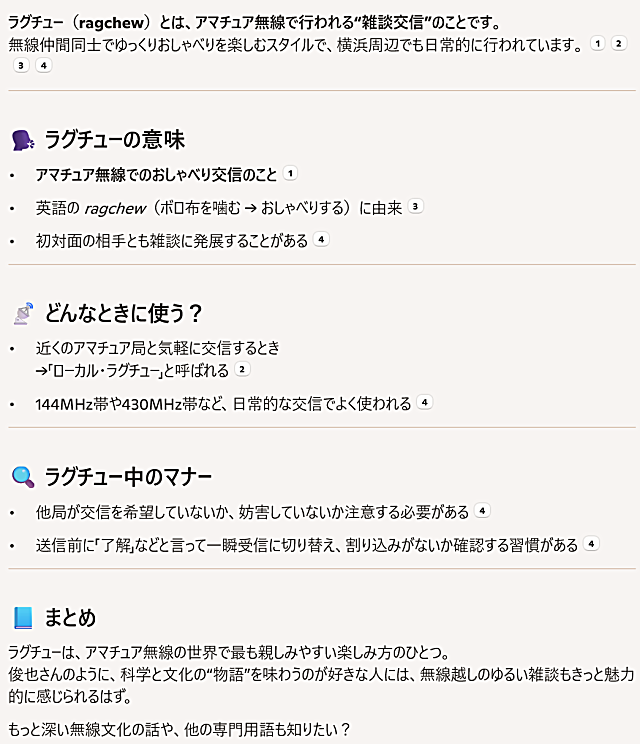Open citation 1 beside アマチュア無線でのおしゃべり交信のこと
The width and height of the screenshot is (640, 744).
click(290, 174)
